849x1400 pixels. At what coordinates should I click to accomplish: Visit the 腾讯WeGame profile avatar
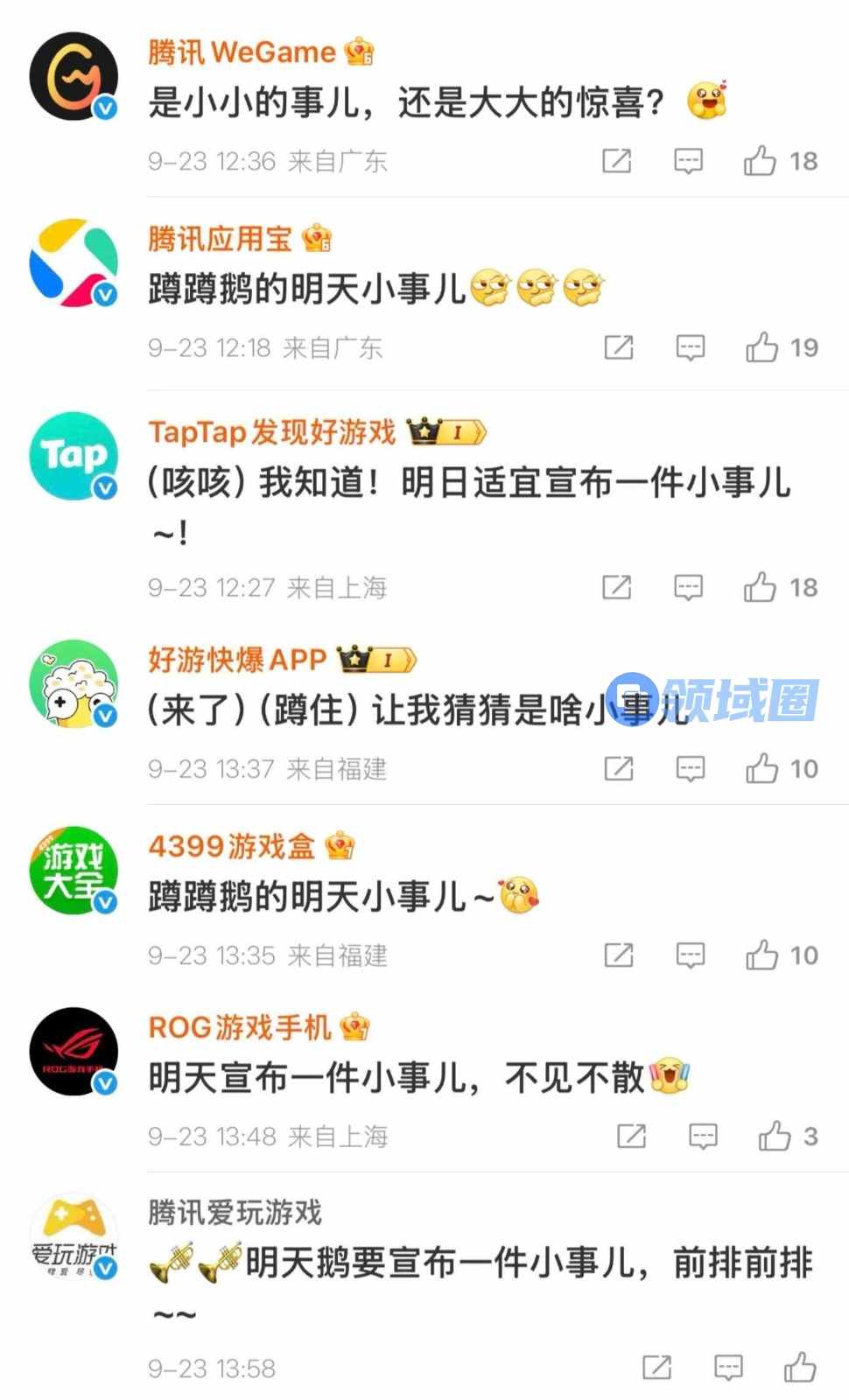point(74,76)
